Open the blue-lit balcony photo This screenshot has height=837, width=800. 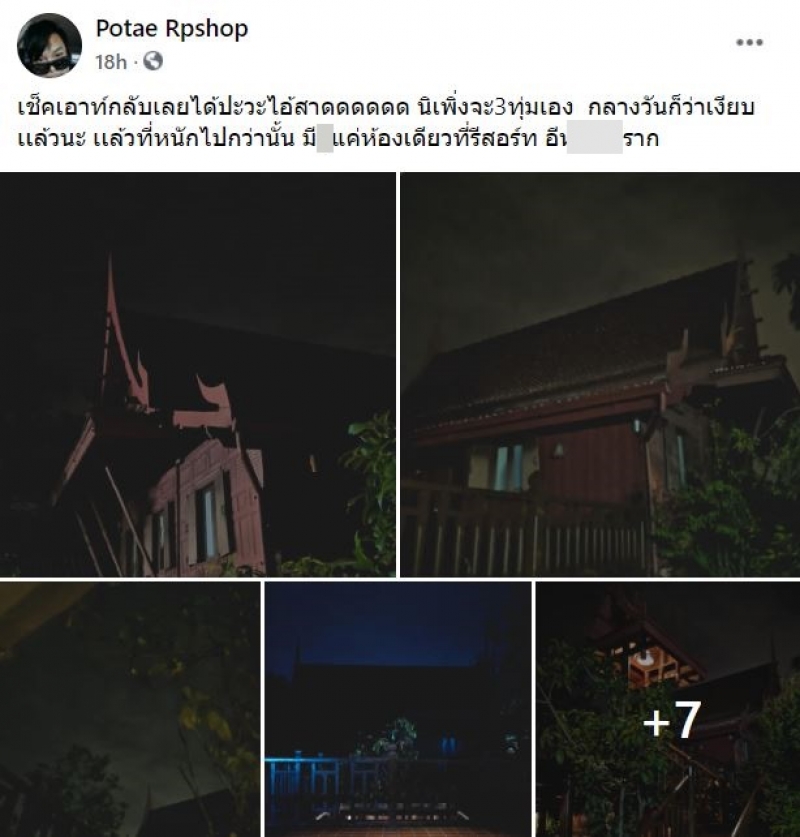[x=398, y=709]
